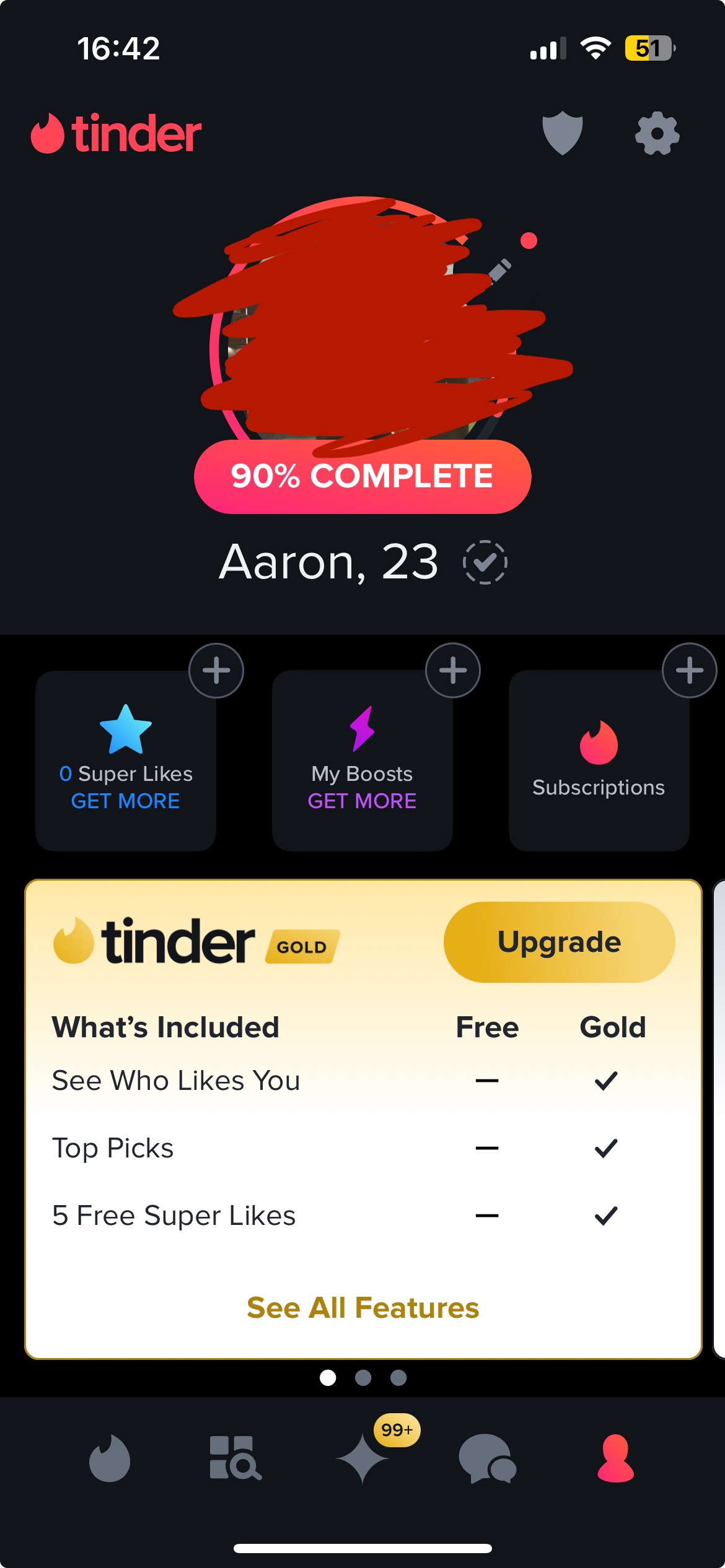This screenshot has height=1568, width=725.
Task: Open the My Boosts card
Action: [x=362, y=760]
